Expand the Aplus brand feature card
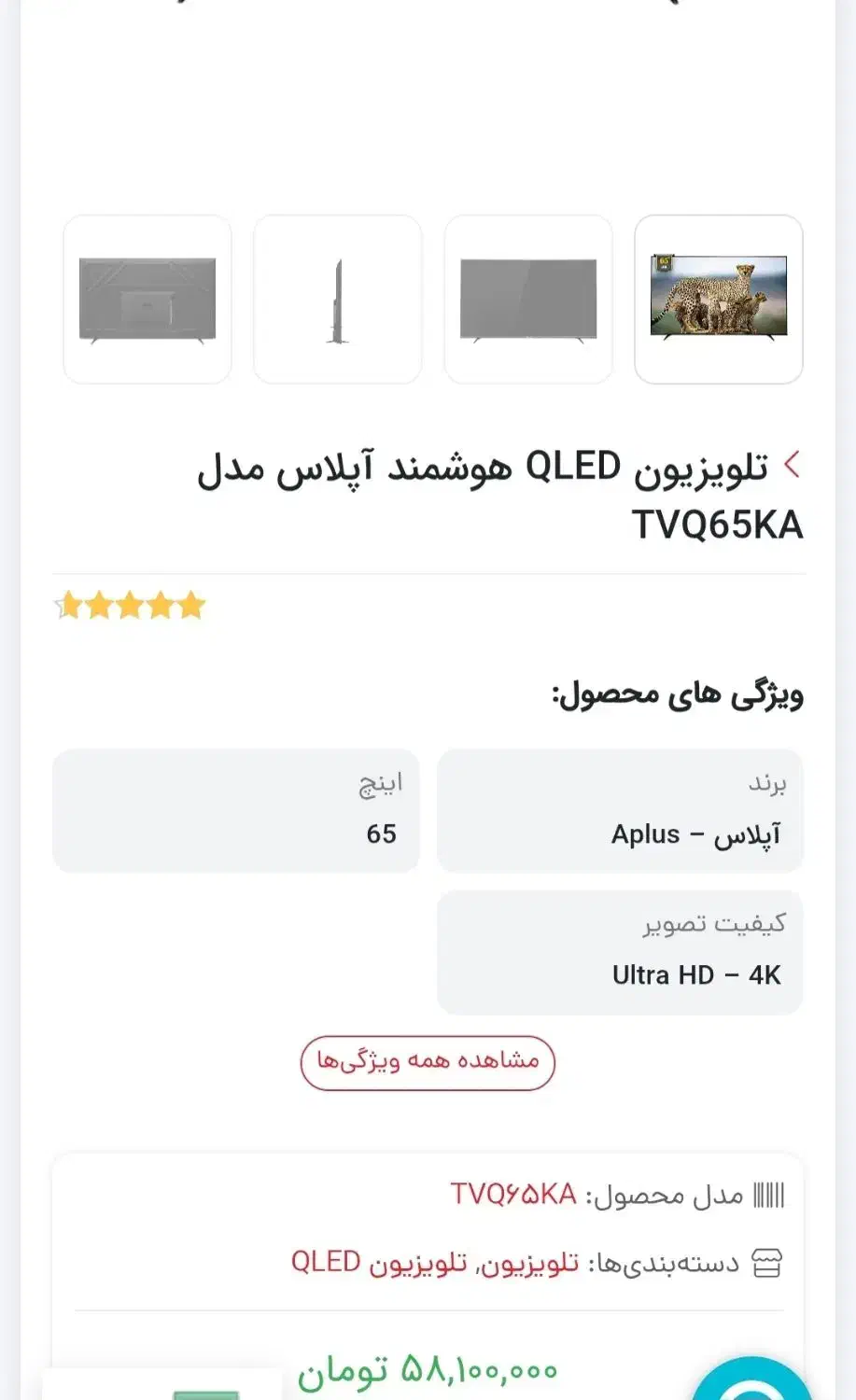 tap(621, 810)
